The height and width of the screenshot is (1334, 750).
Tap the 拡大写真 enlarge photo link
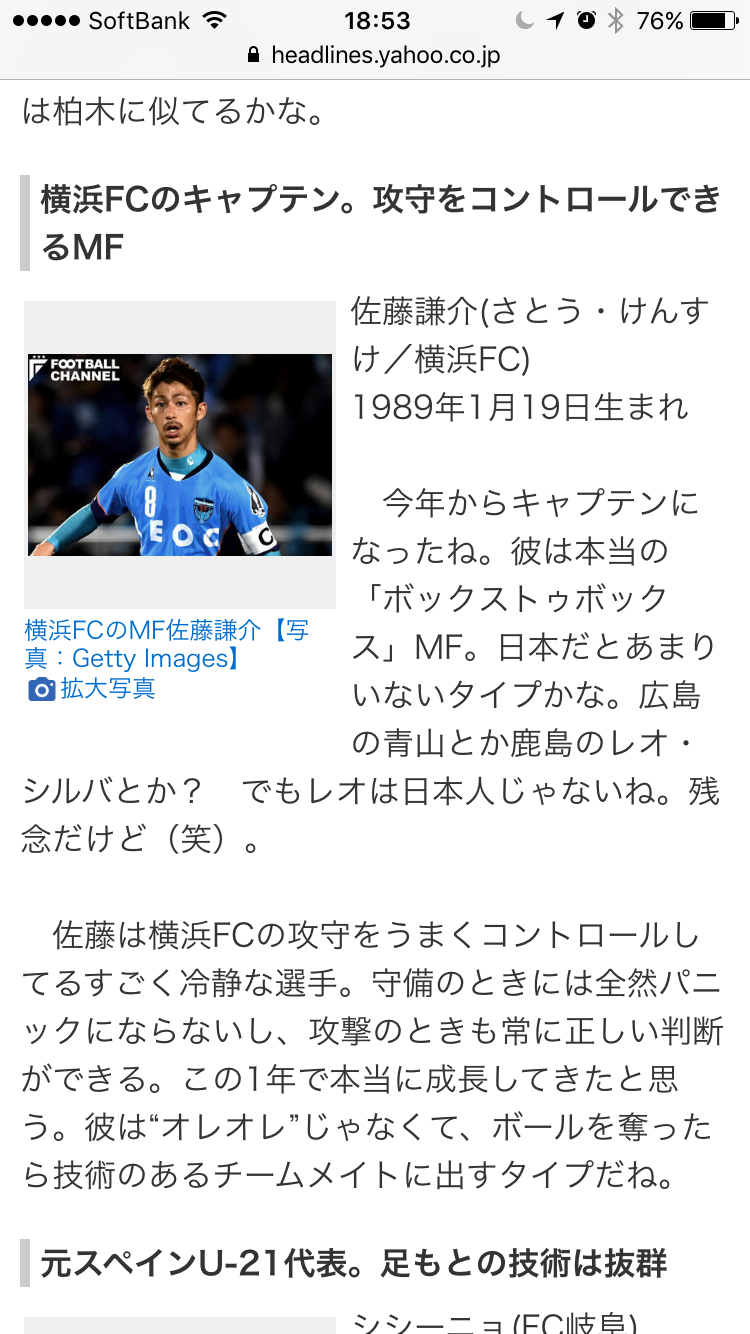[106, 688]
